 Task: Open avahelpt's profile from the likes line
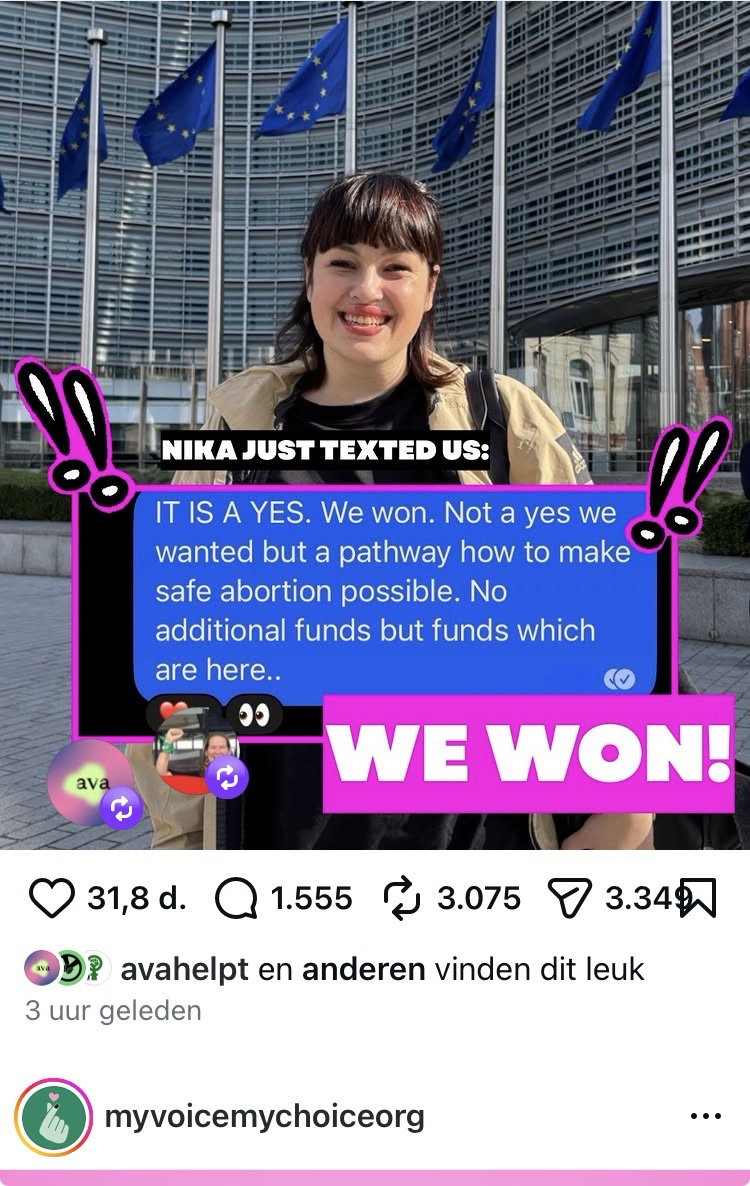click(x=184, y=969)
